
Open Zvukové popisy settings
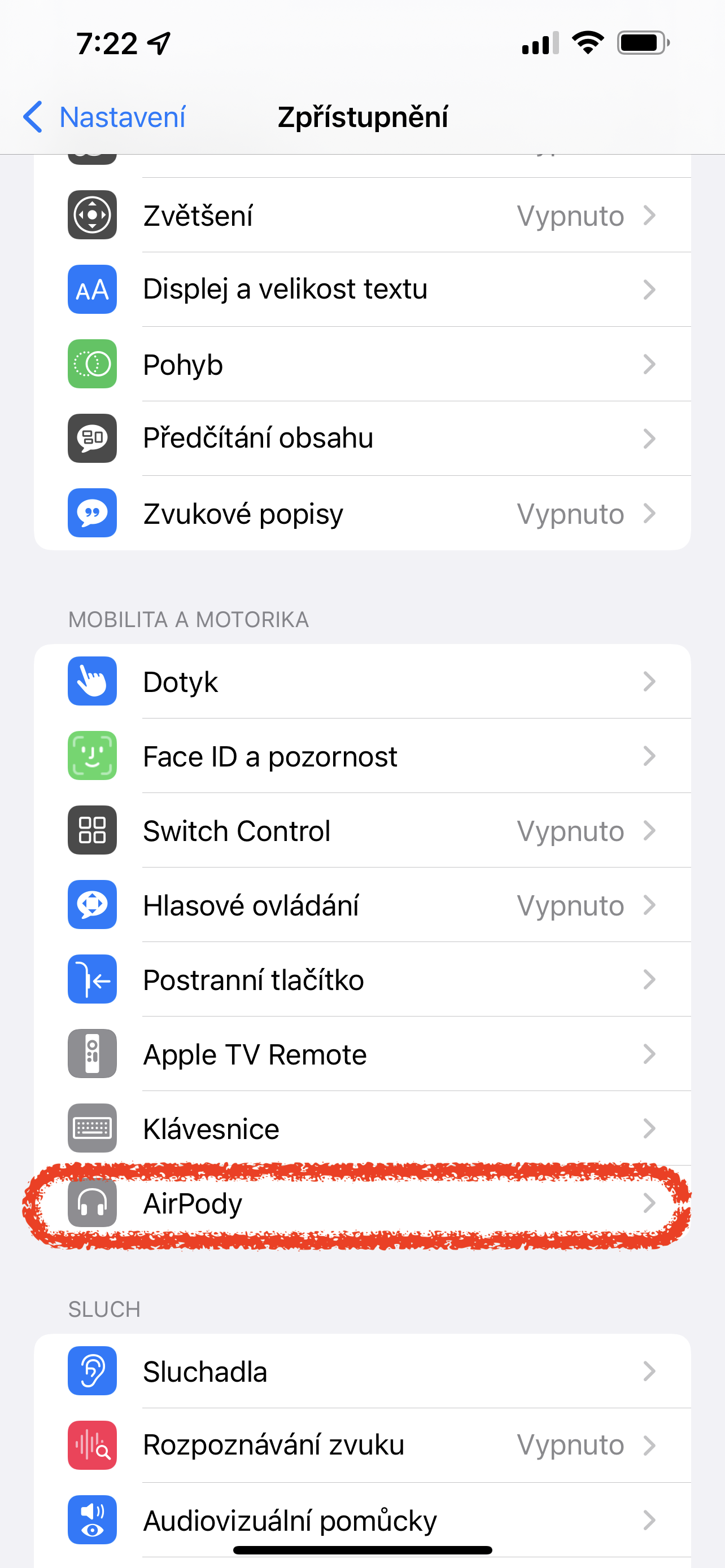[x=362, y=514]
